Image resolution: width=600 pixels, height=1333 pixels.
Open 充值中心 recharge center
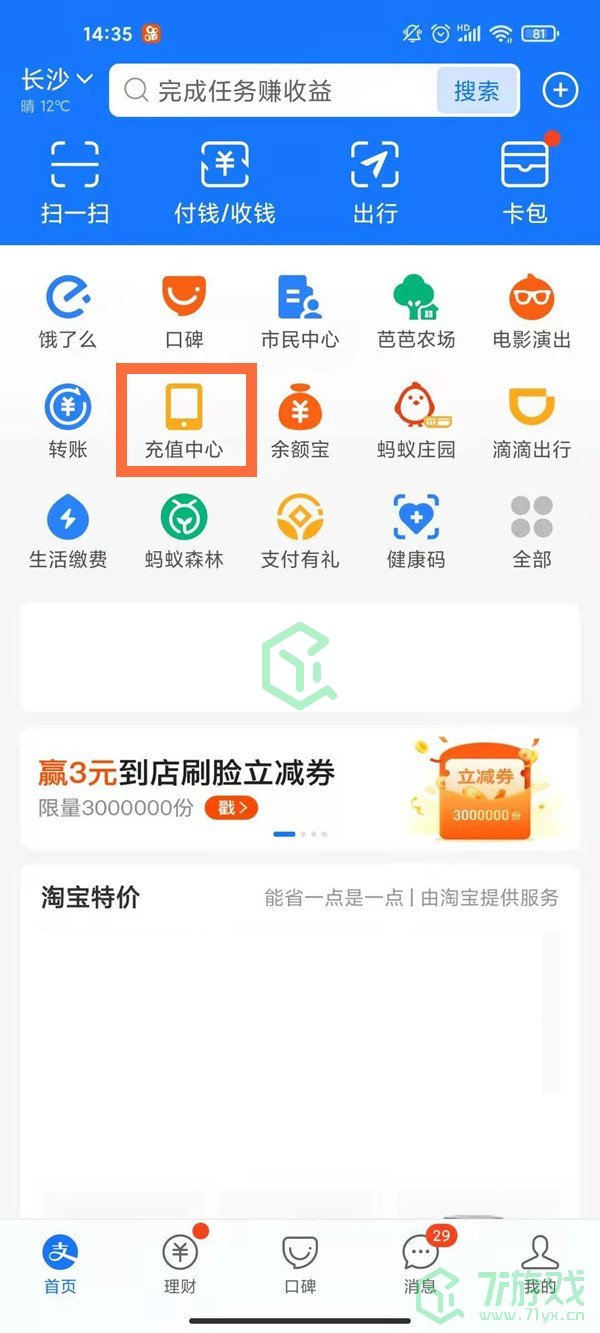pyautogui.click(x=184, y=421)
